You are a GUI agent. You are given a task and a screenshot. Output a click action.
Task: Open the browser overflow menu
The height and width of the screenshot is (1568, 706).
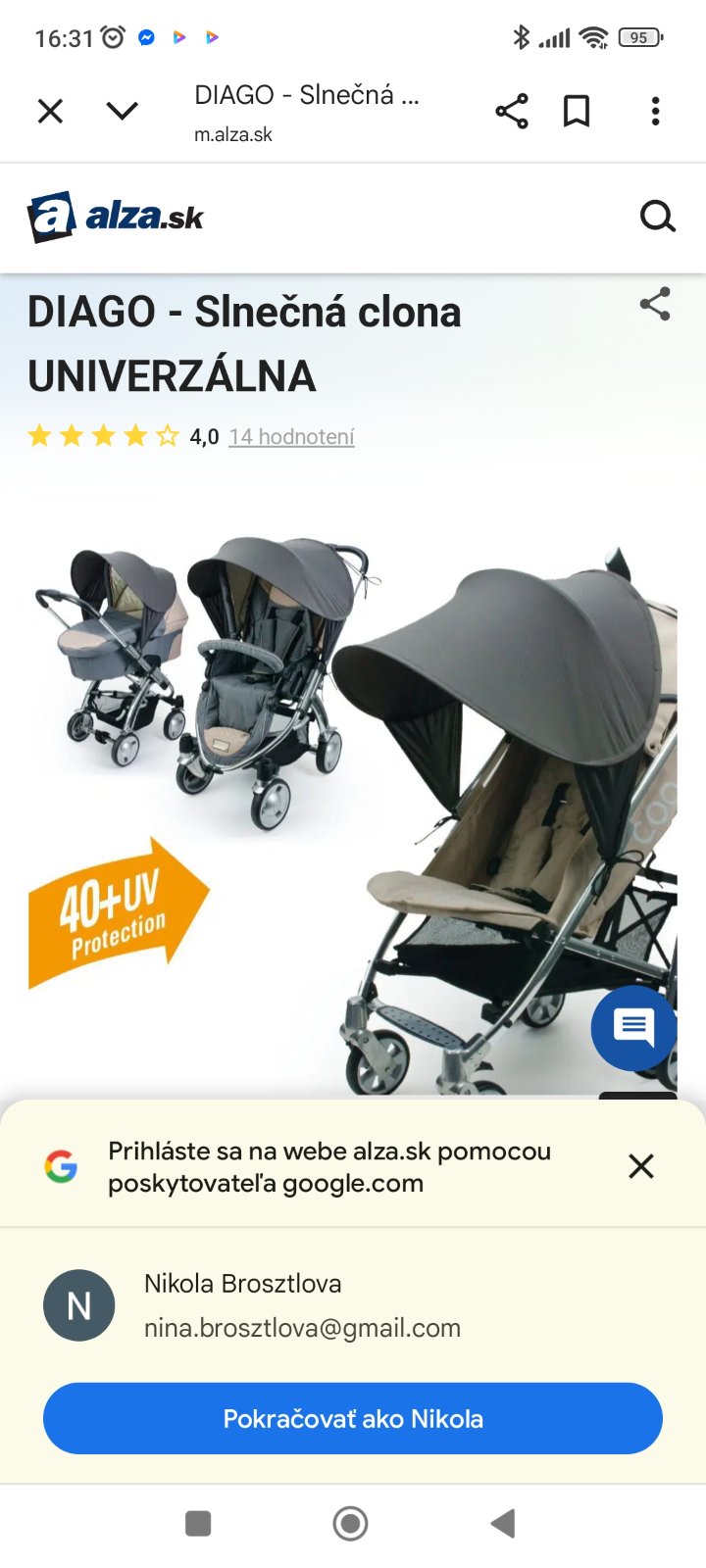click(x=655, y=112)
